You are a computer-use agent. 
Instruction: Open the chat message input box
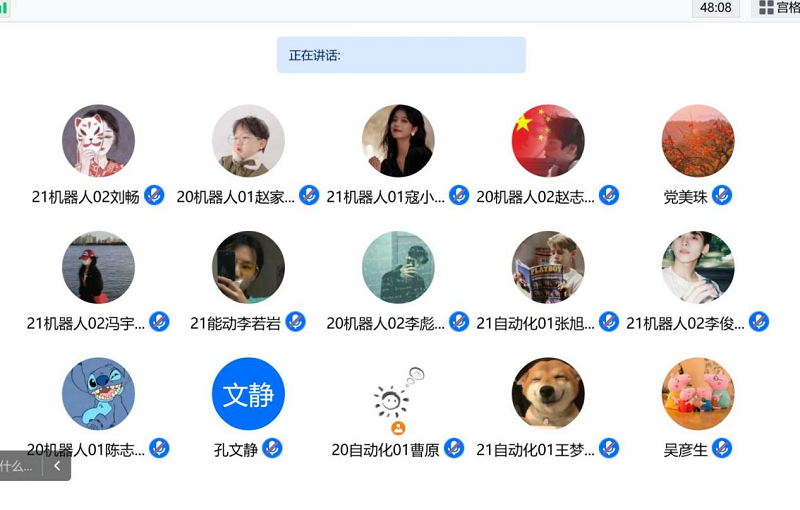coord(18,466)
